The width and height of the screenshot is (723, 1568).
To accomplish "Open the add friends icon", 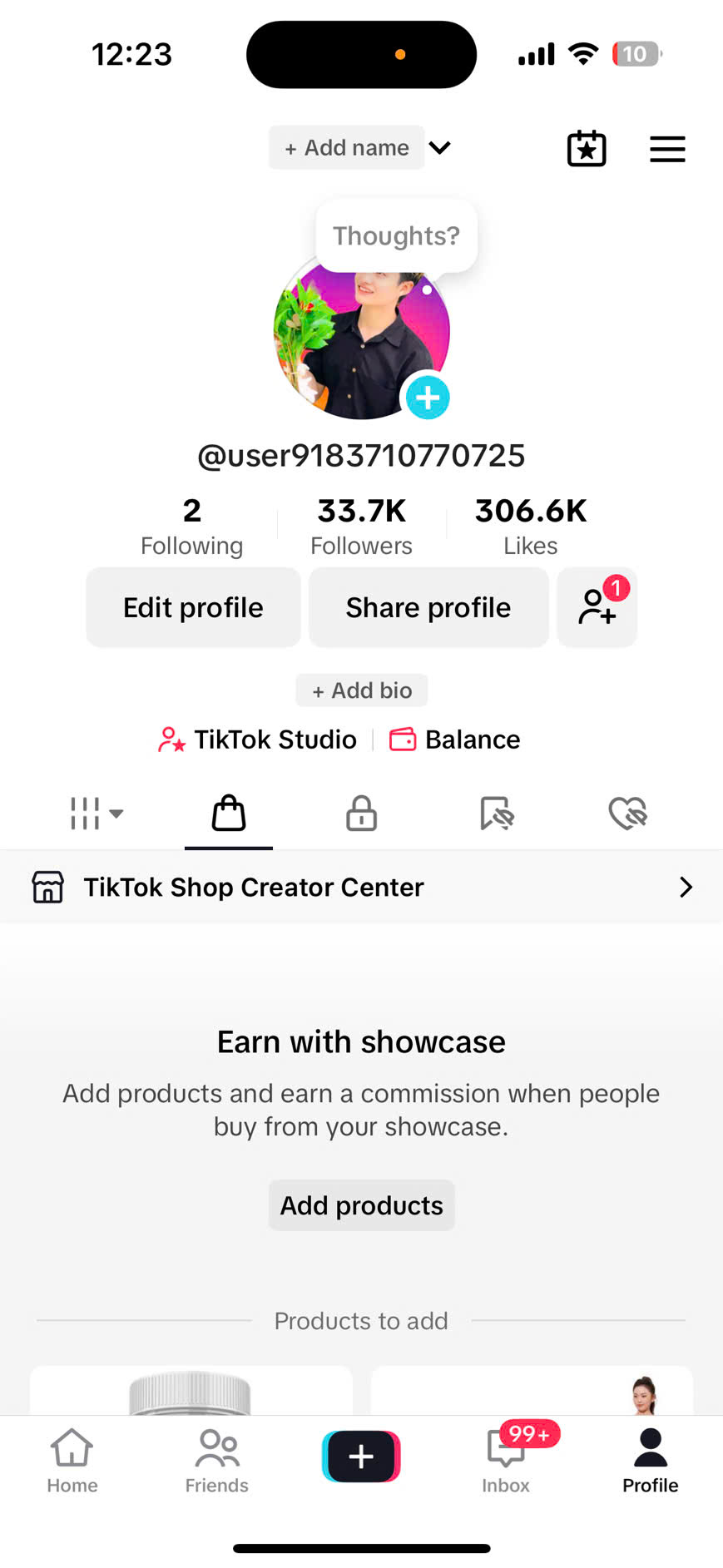I will (597, 608).
